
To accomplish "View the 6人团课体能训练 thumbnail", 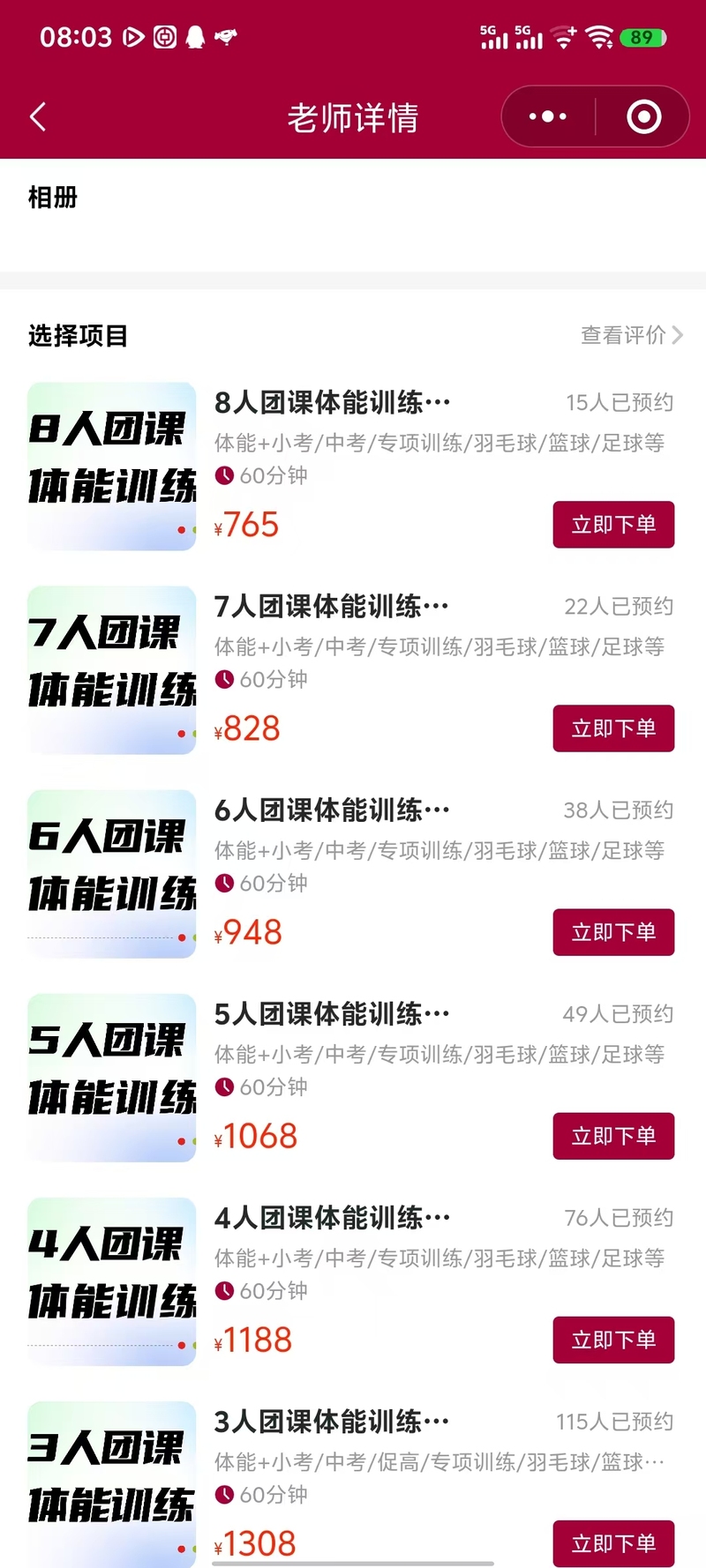I will pyautogui.click(x=112, y=873).
